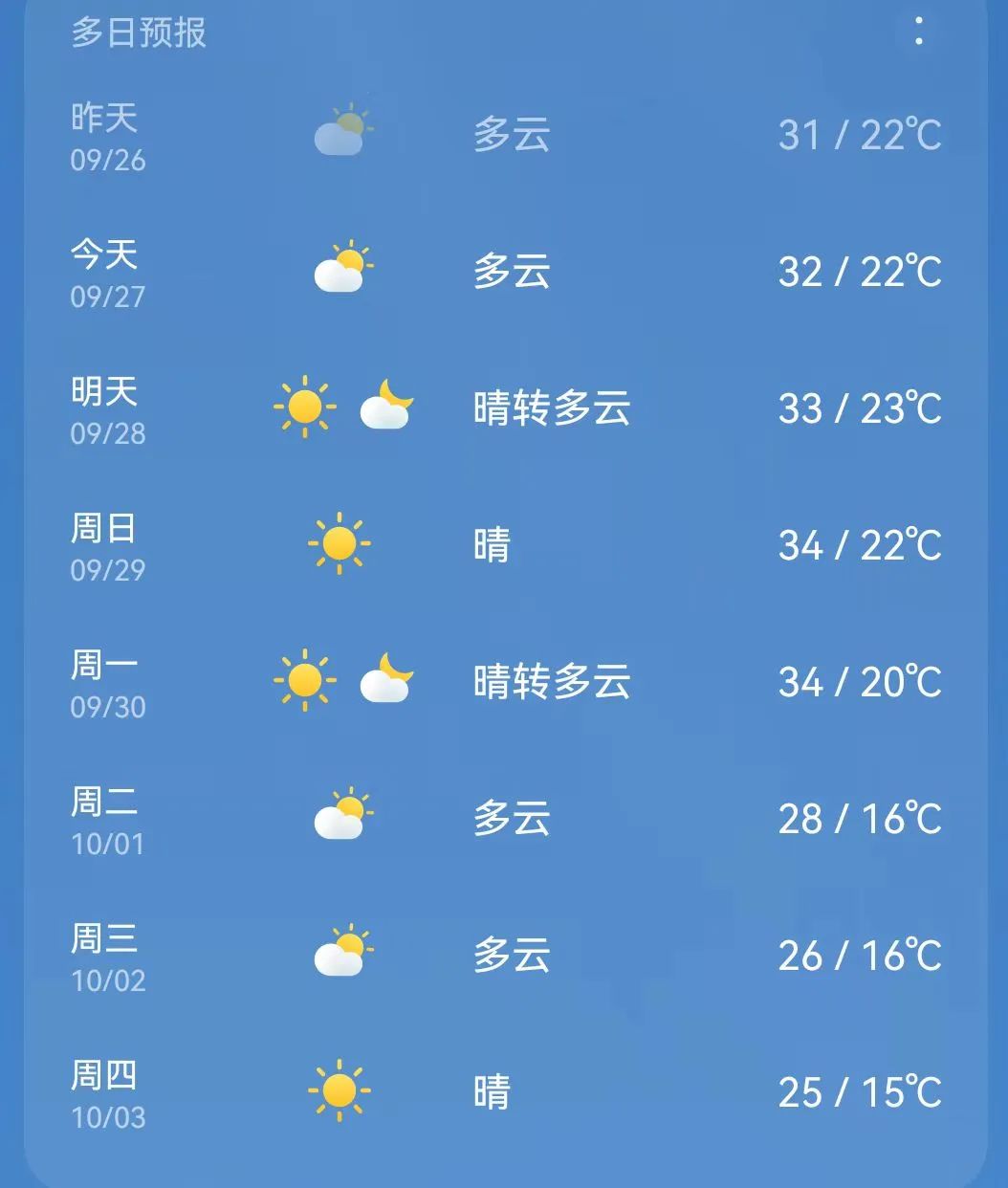The image size is (1008, 1188).
Task: Open yesterday's 09/26 forecast row
Action: point(505,136)
